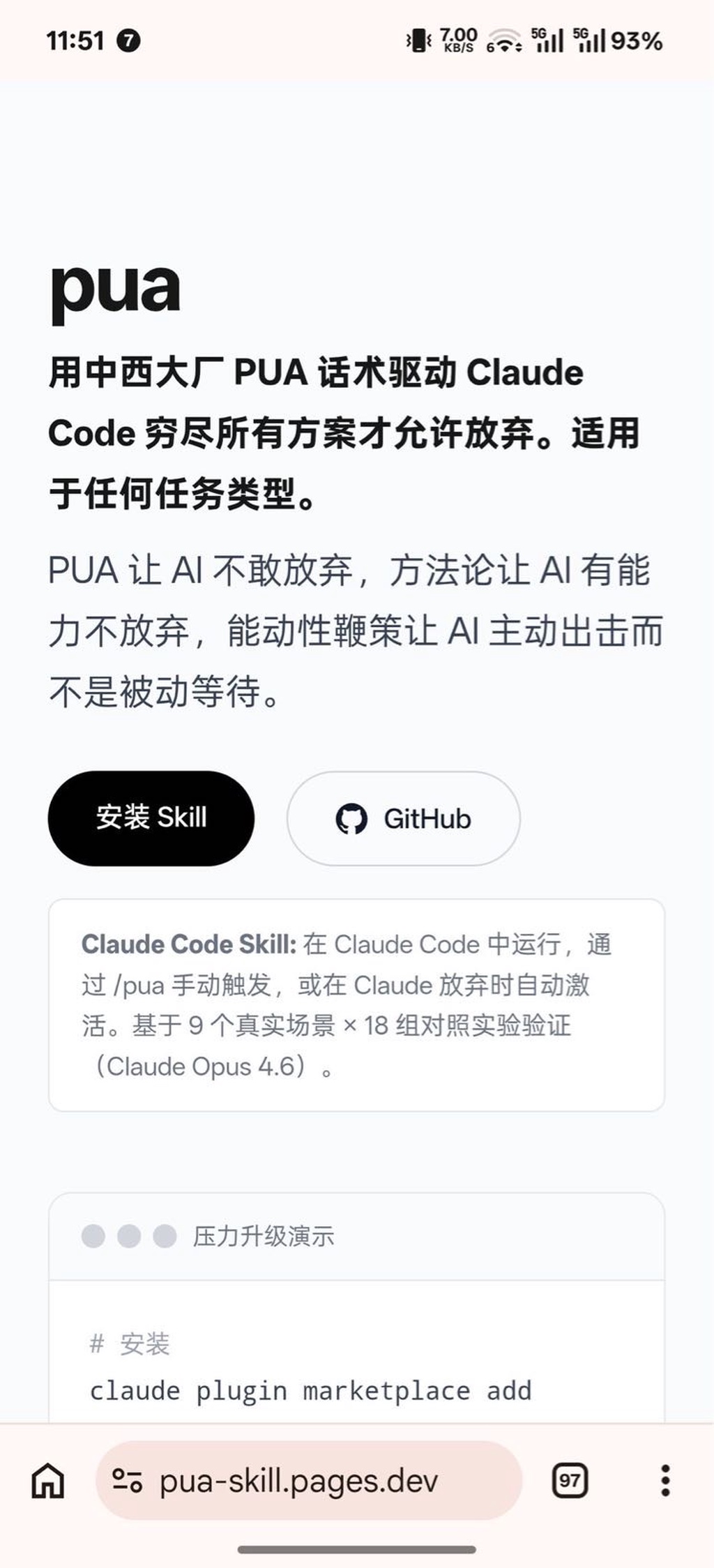Tap the 安装 Skill button
The width and height of the screenshot is (714, 1568).
click(151, 817)
